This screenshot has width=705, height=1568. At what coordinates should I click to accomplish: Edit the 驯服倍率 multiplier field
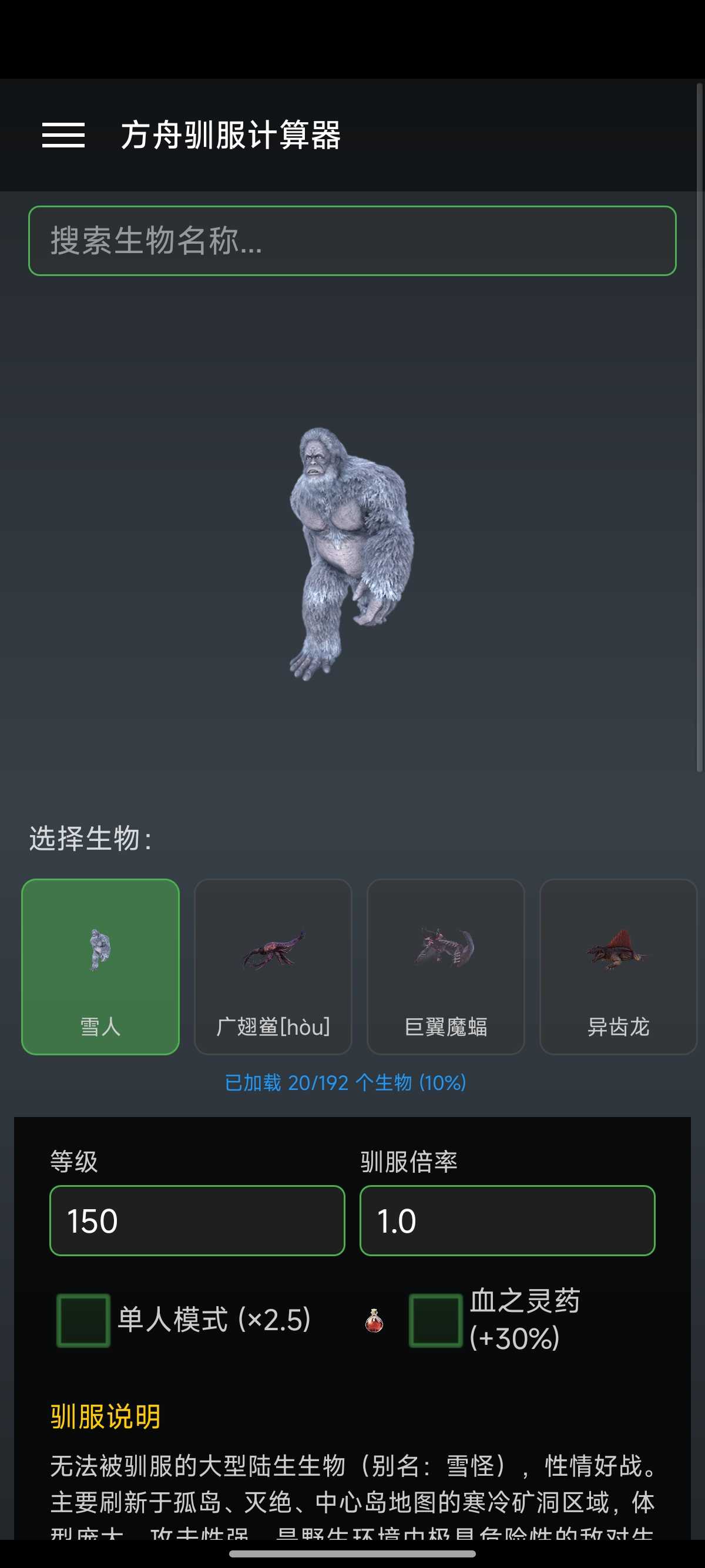[507, 1220]
